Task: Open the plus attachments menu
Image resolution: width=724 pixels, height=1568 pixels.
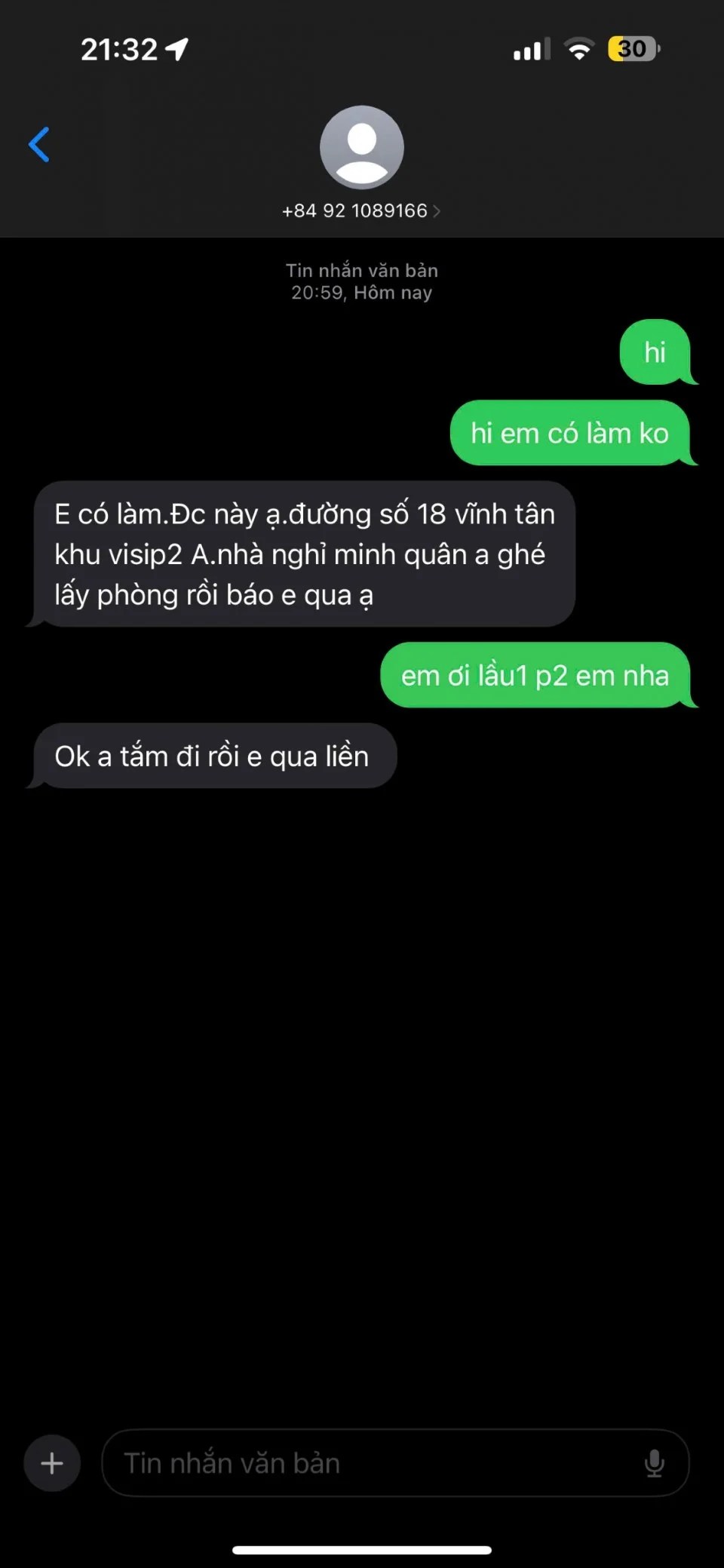Action: [52, 1463]
